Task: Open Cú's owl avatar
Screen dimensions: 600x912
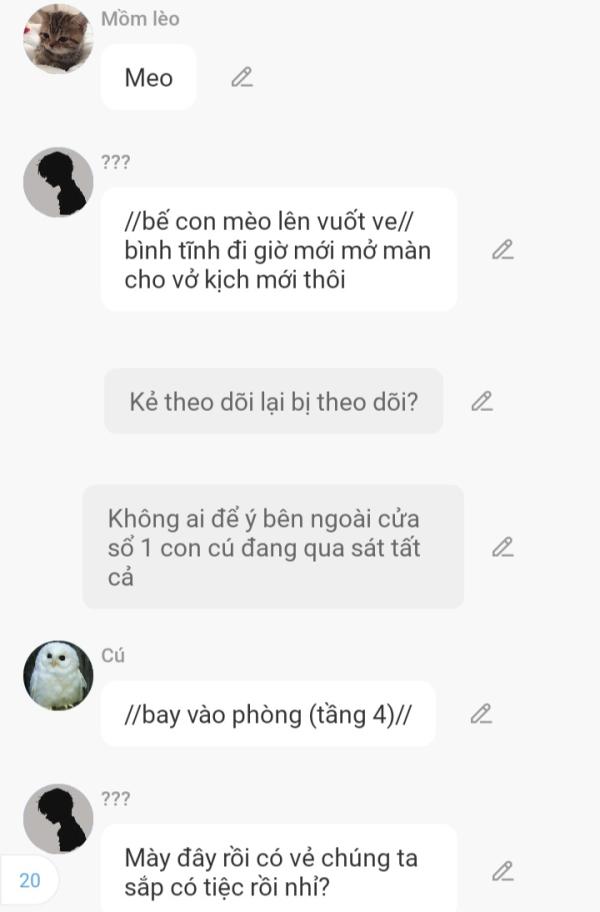Action: (x=58, y=675)
